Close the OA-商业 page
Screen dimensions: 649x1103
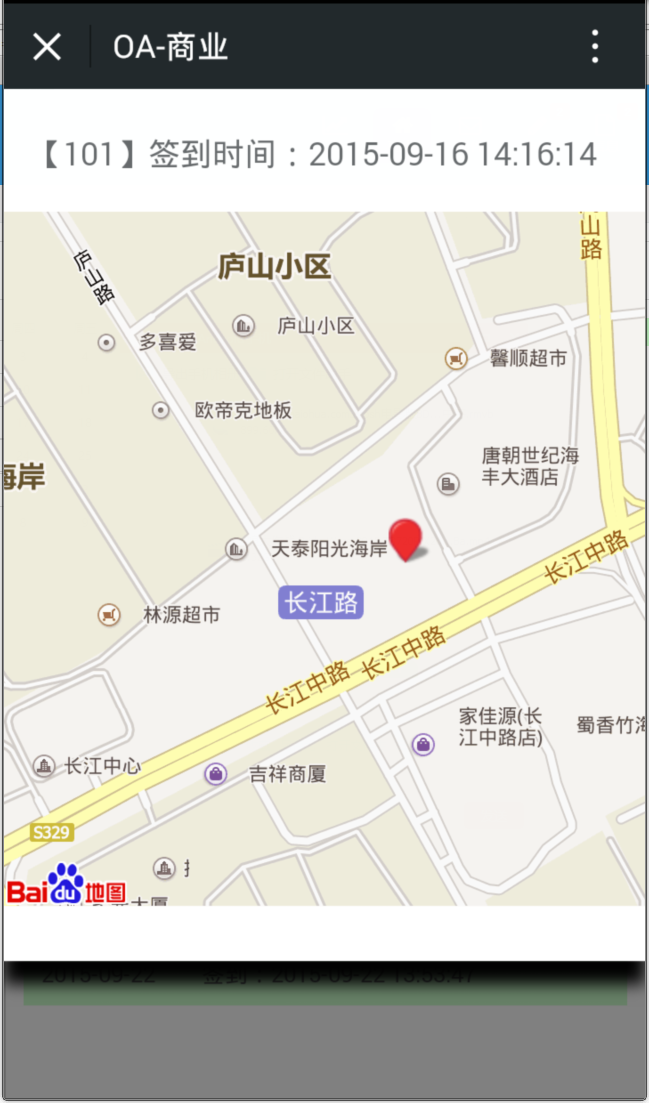click(x=47, y=46)
